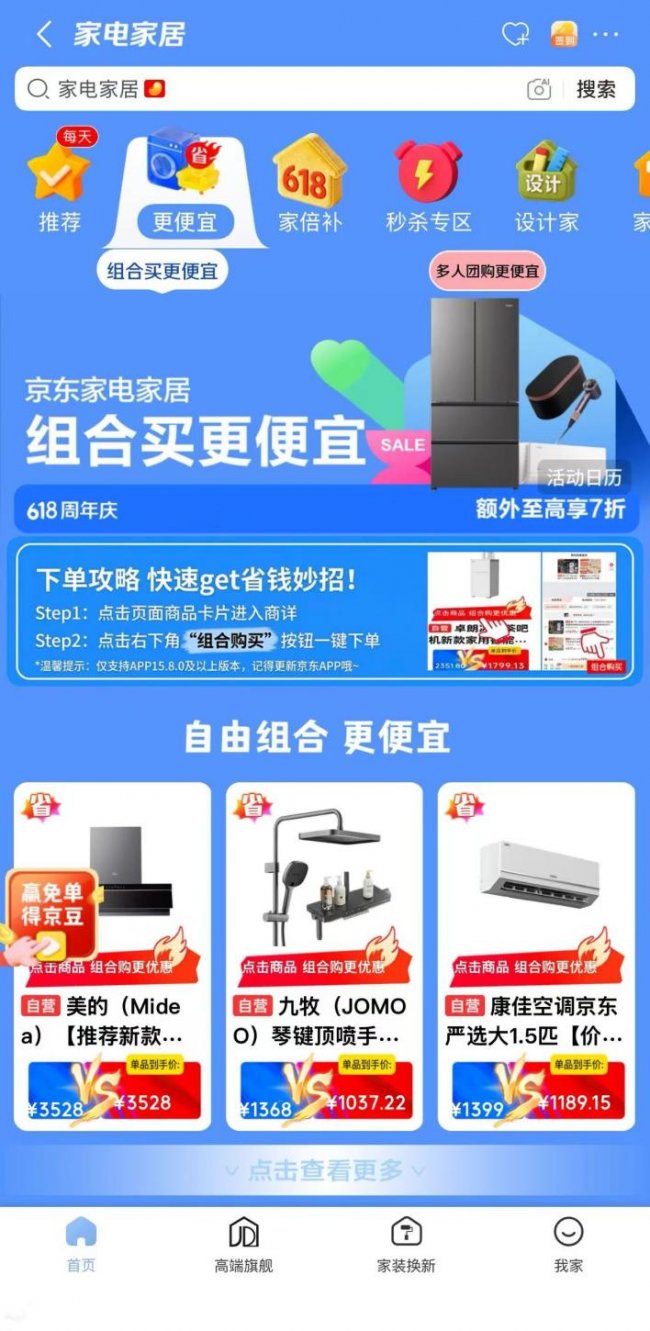The image size is (650, 1331).
Task: Go back using the top-left arrow
Action: tap(43, 35)
